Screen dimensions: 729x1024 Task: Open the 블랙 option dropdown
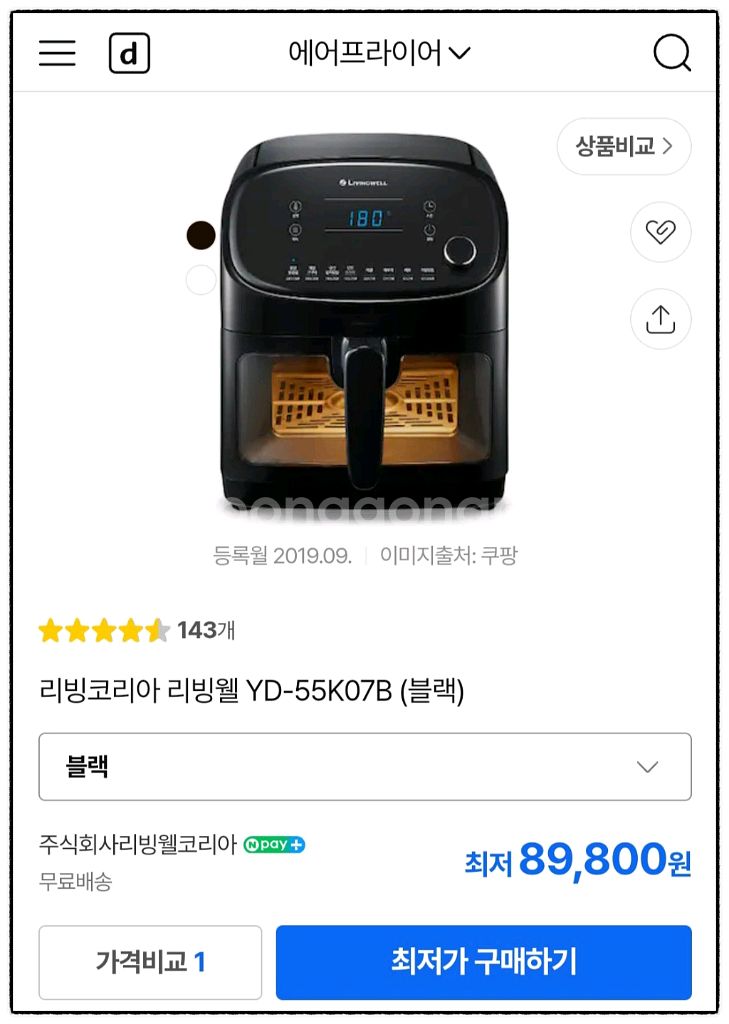point(365,767)
